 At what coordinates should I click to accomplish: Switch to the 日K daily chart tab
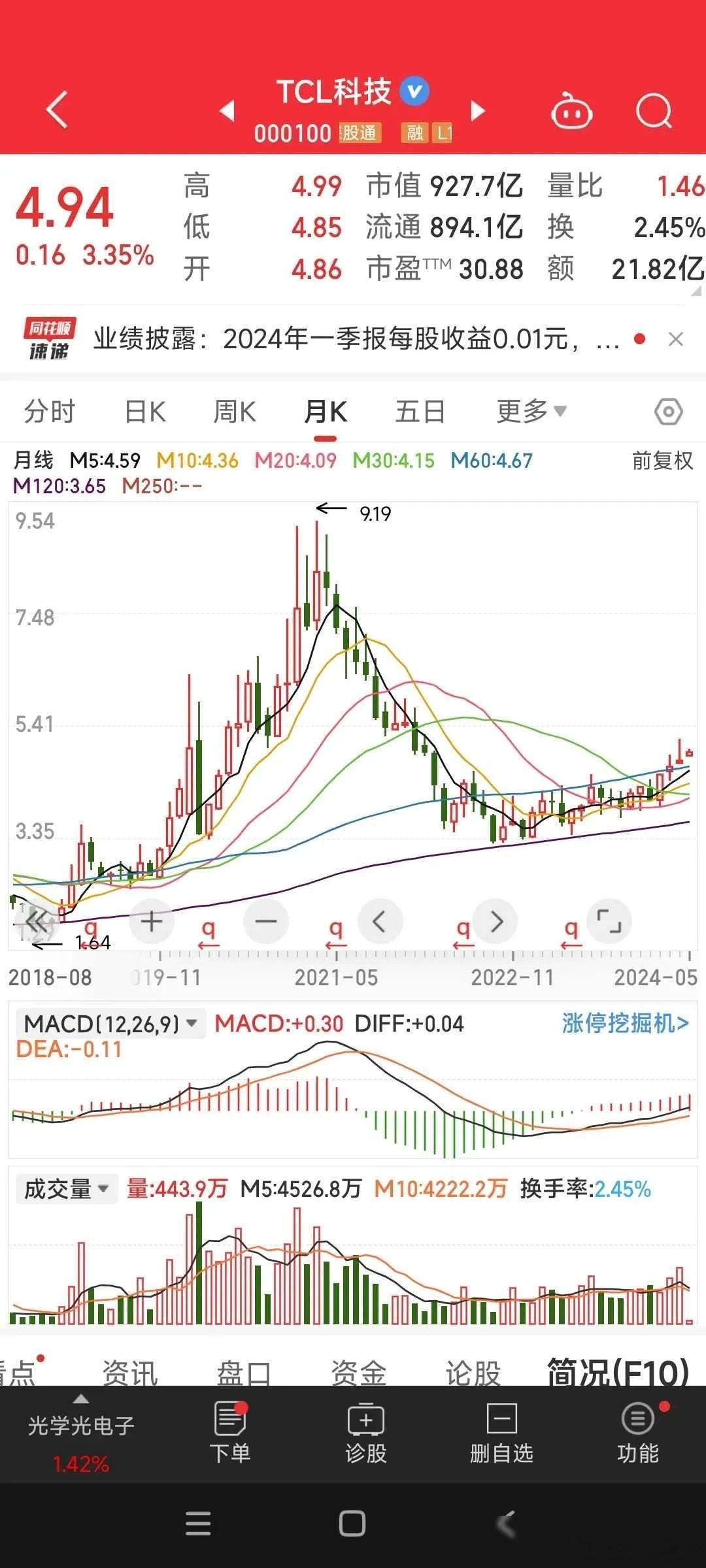pyautogui.click(x=145, y=411)
